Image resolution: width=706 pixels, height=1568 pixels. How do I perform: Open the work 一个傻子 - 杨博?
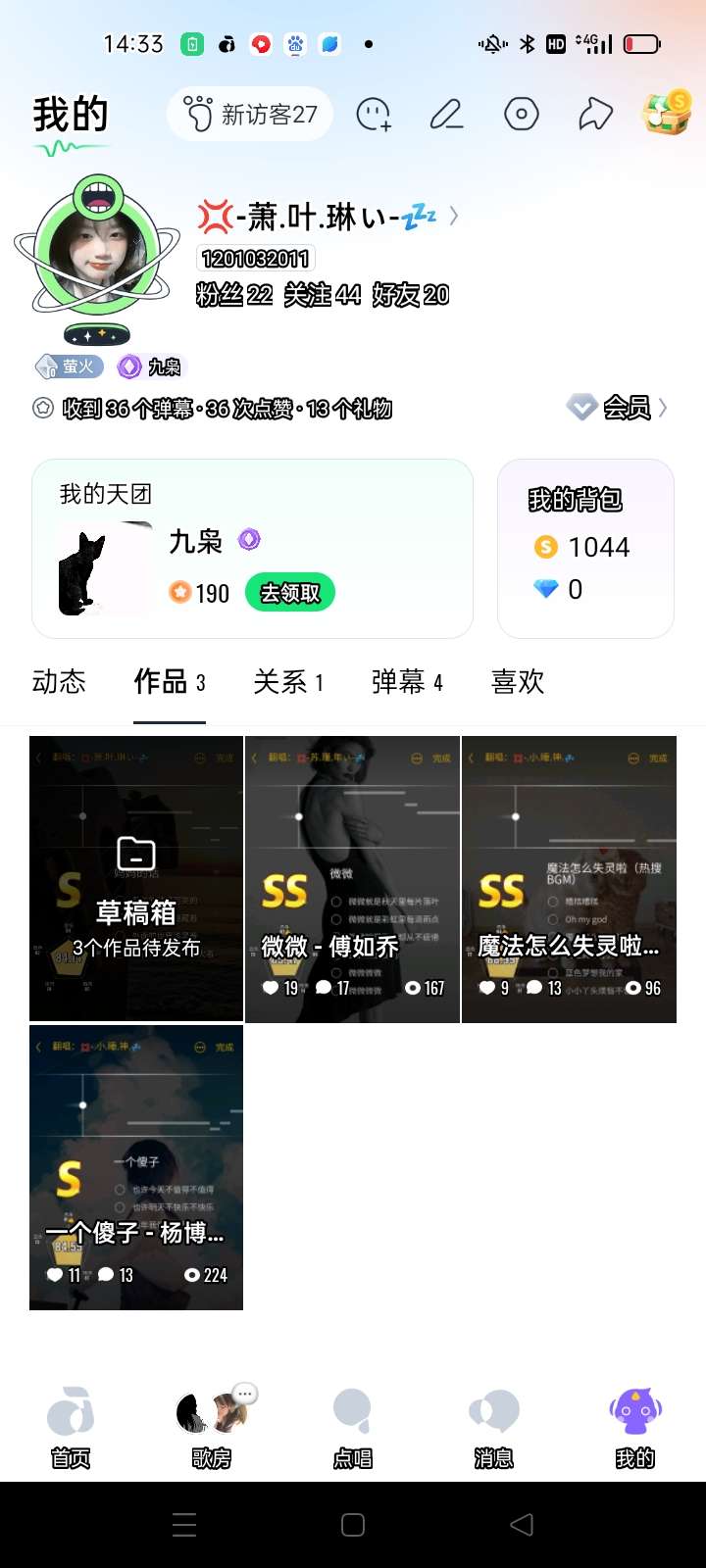(136, 1167)
